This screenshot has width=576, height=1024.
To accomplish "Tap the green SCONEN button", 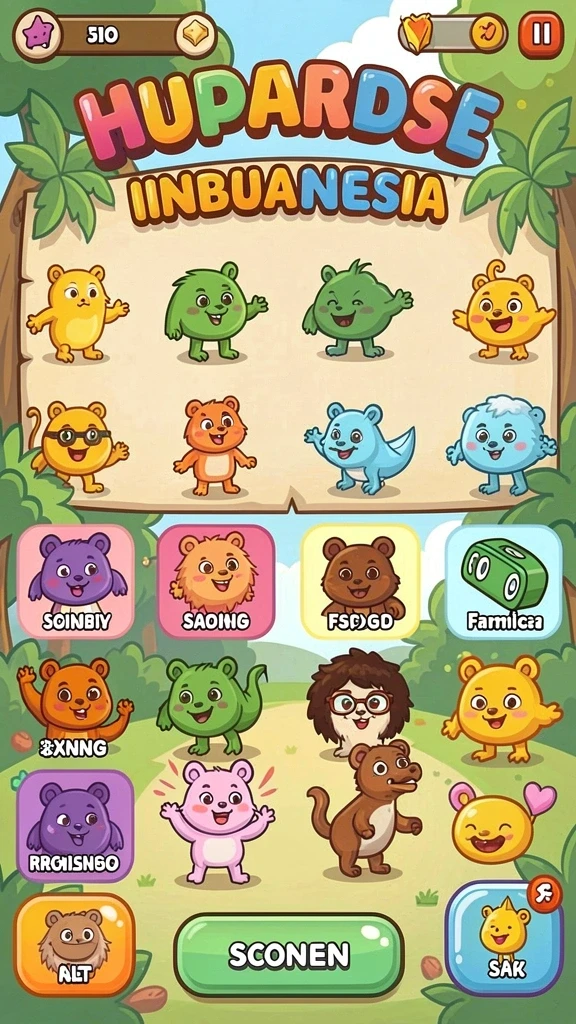I will coord(289,955).
